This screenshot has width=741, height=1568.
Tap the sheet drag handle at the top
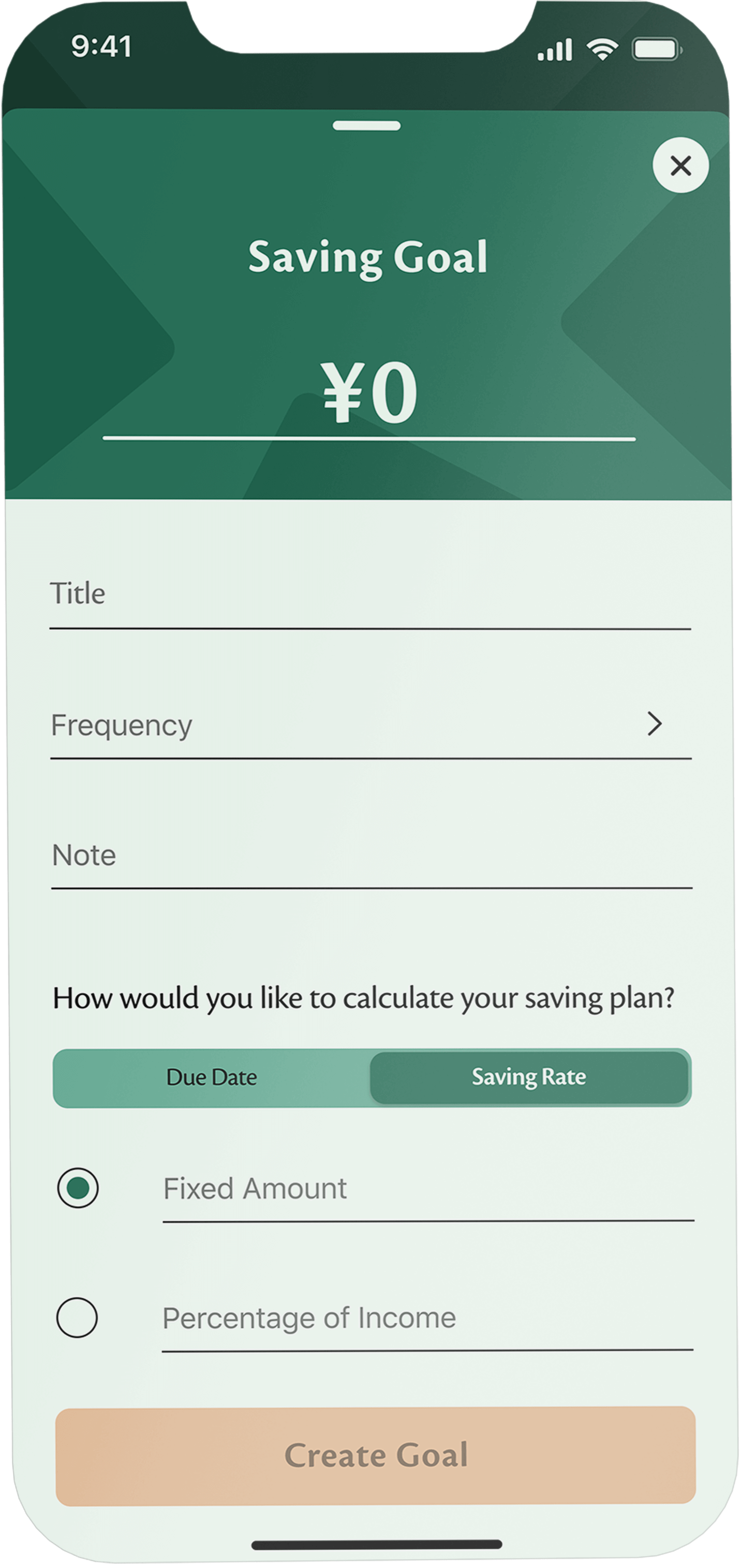[x=368, y=126]
